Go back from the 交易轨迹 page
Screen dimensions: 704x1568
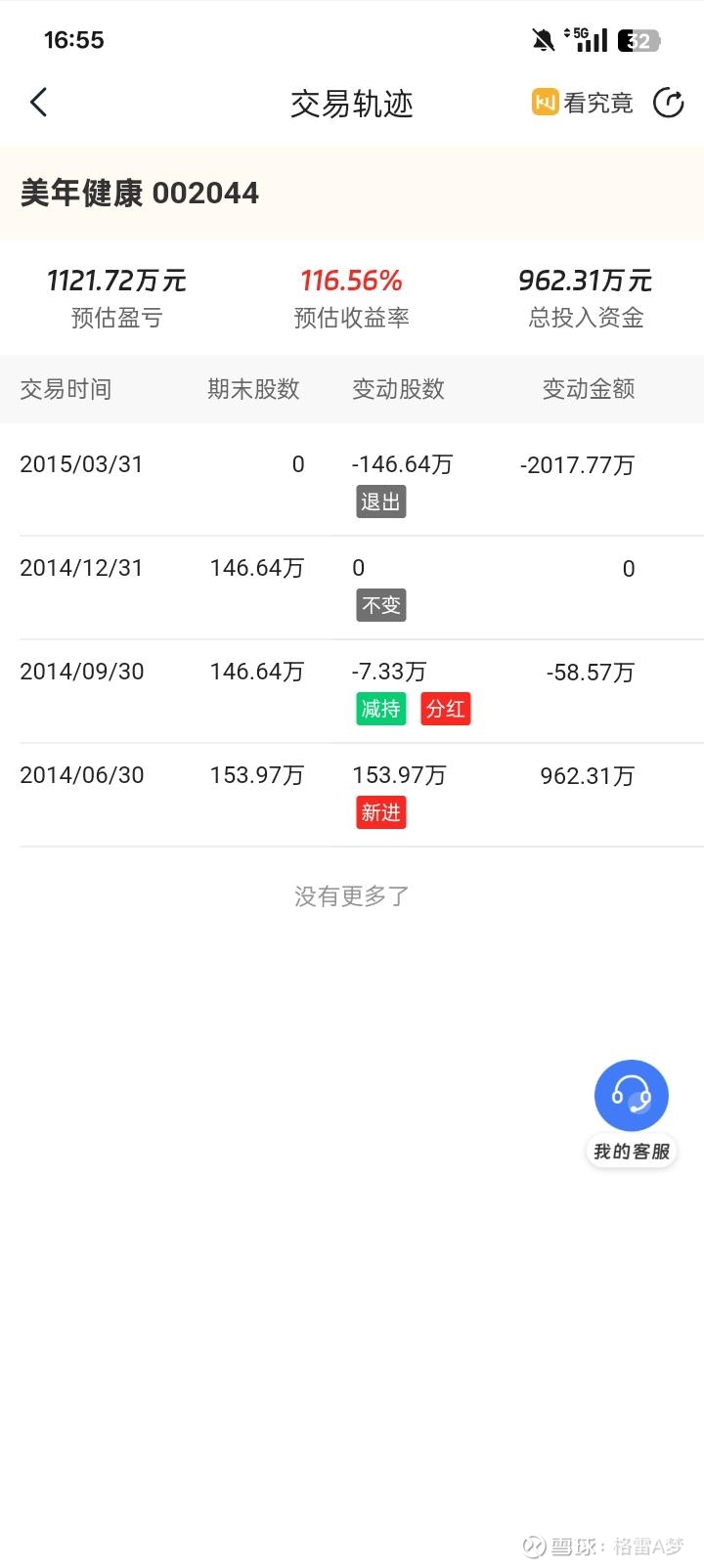pyautogui.click(x=39, y=103)
